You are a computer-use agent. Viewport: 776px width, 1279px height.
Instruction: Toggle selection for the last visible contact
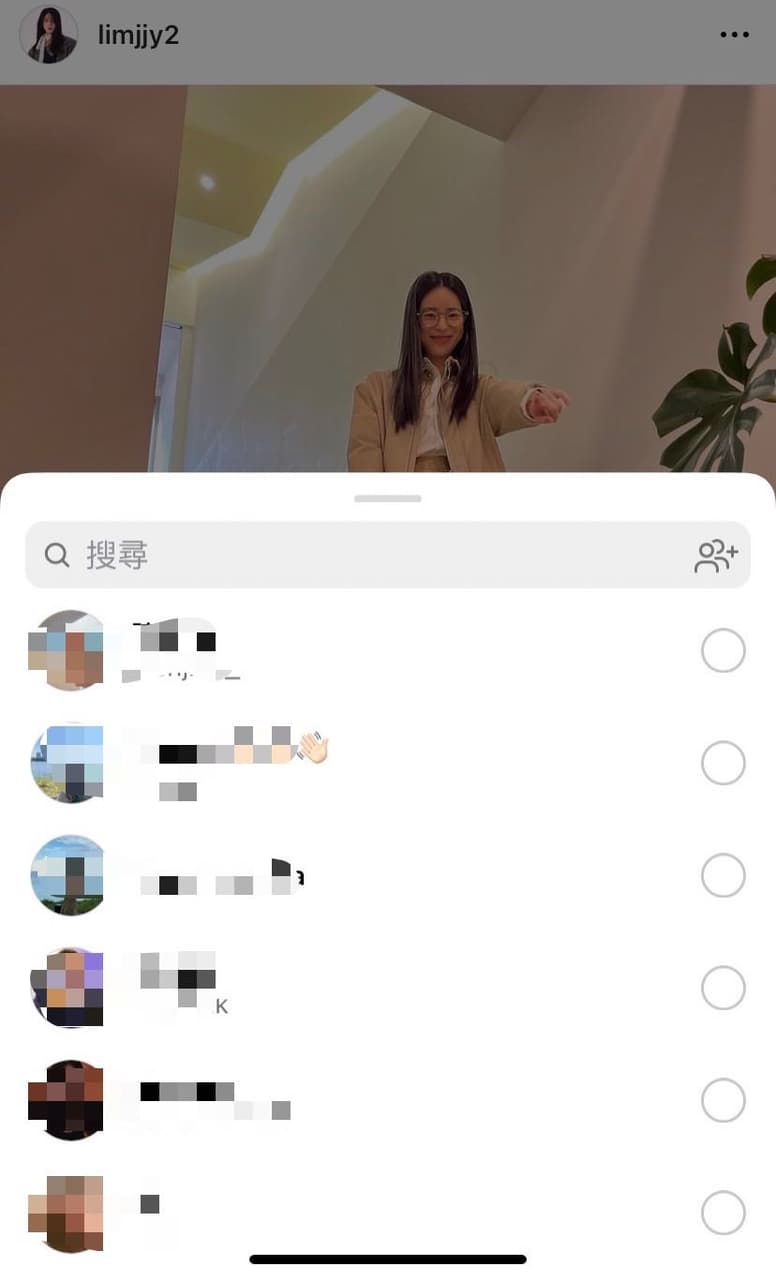pos(723,1212)
